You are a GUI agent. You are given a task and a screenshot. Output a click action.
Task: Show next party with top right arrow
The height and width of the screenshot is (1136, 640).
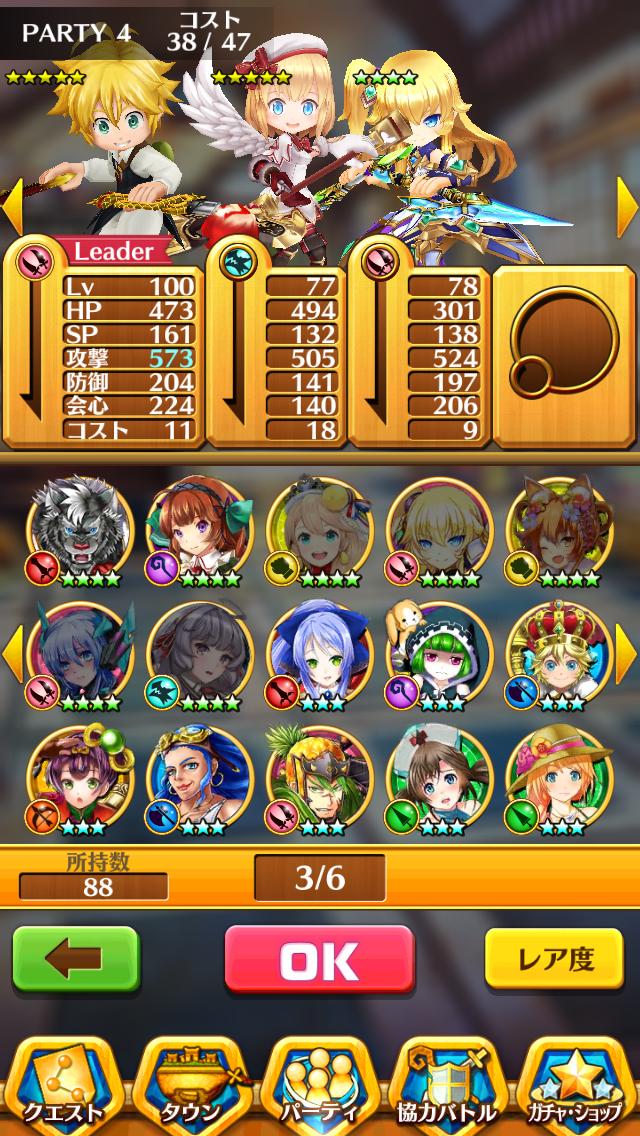(x=627, y=207)
